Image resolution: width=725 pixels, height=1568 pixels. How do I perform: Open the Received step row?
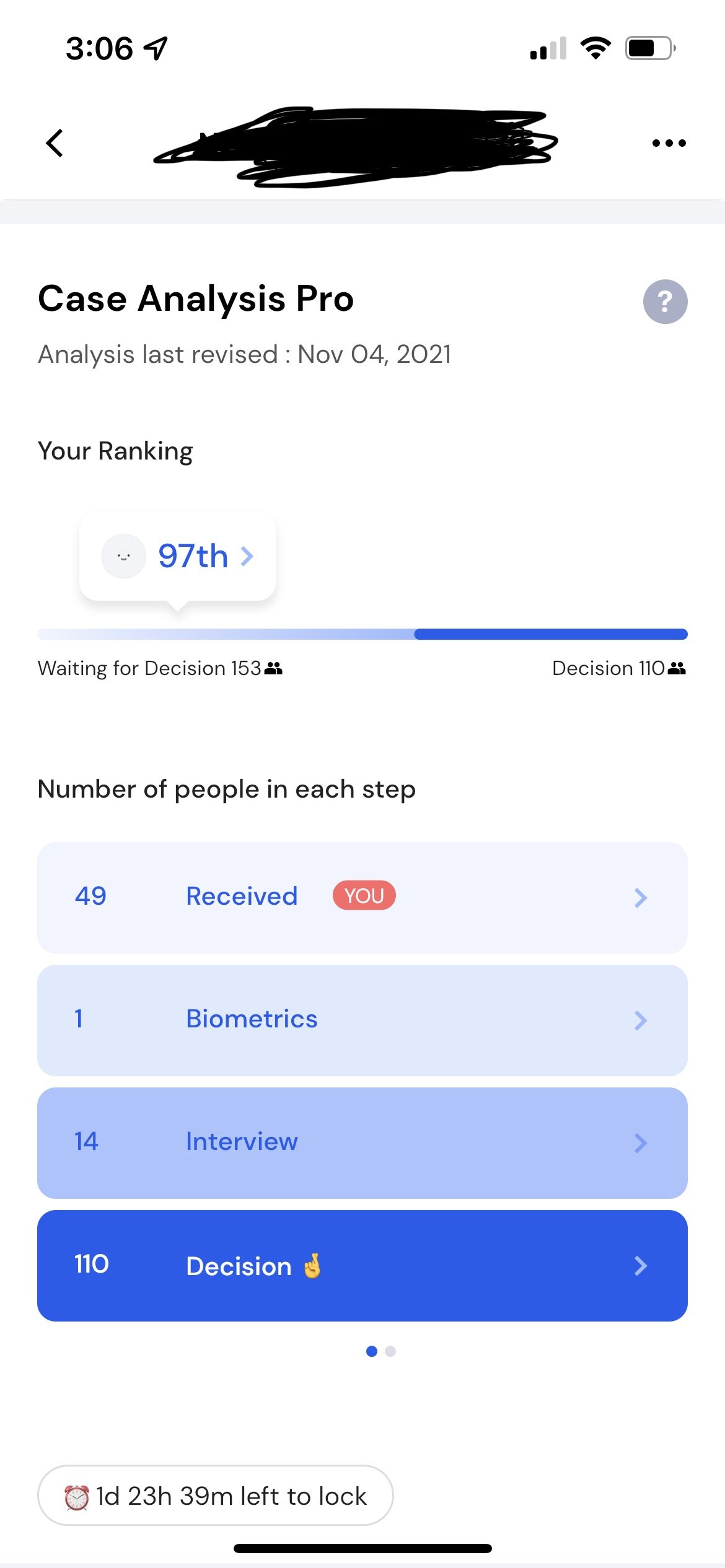(x=362, y=897)
